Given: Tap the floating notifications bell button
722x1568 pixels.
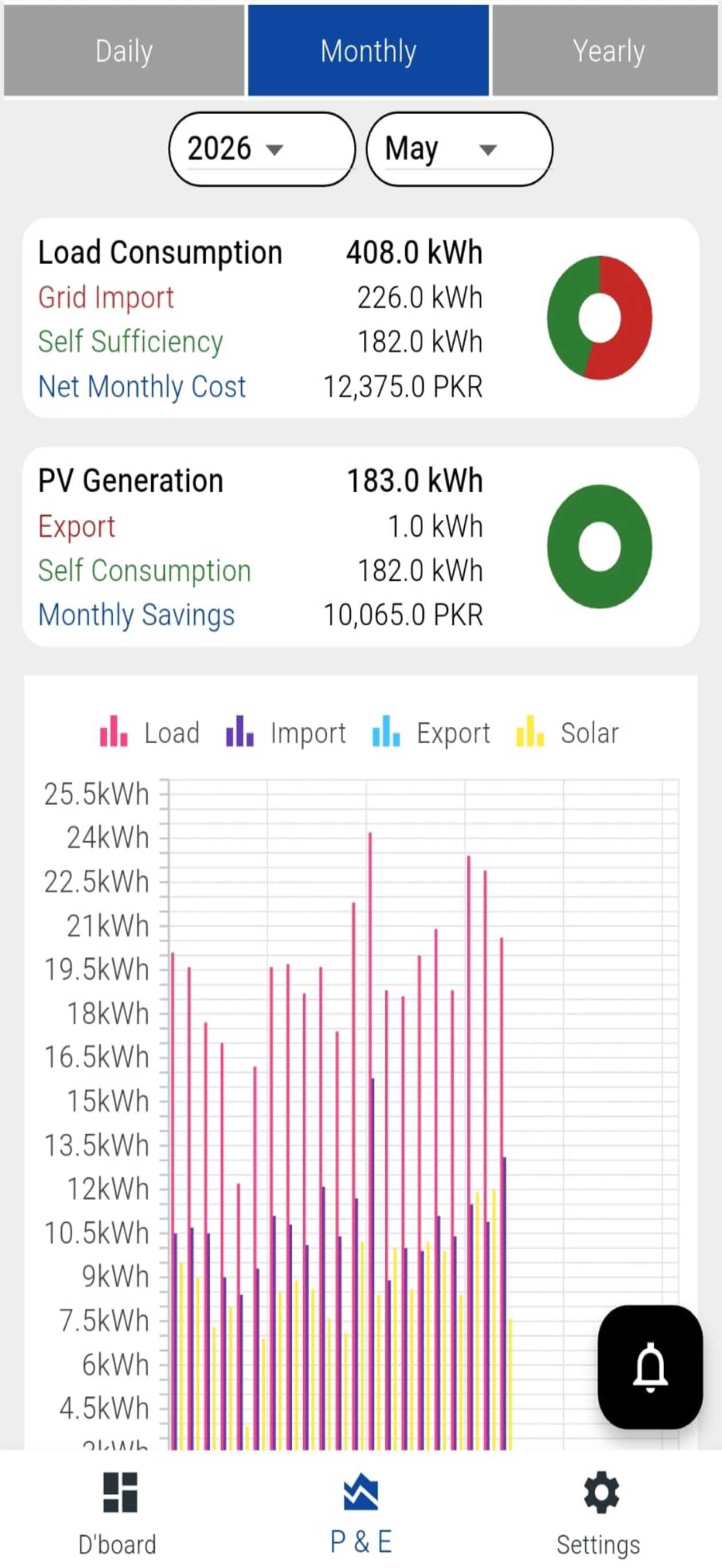Looking at the screenshot, I should (650, 1366).
